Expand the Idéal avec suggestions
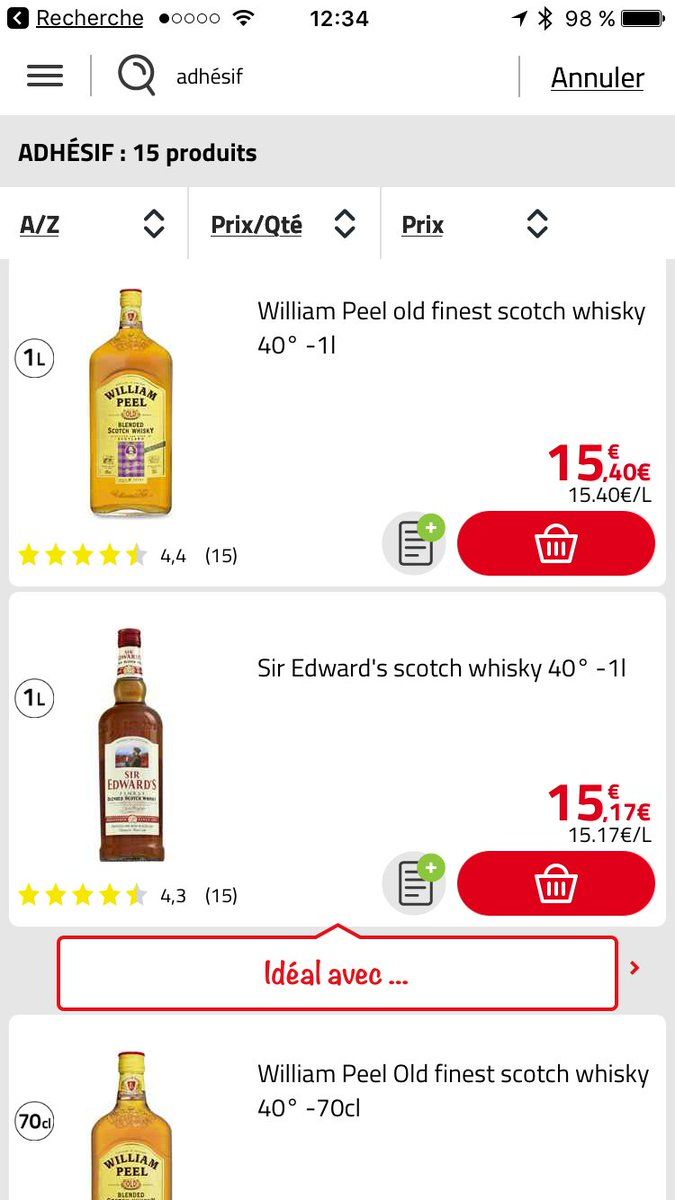 pyautogui.click(x=338, y=973)
